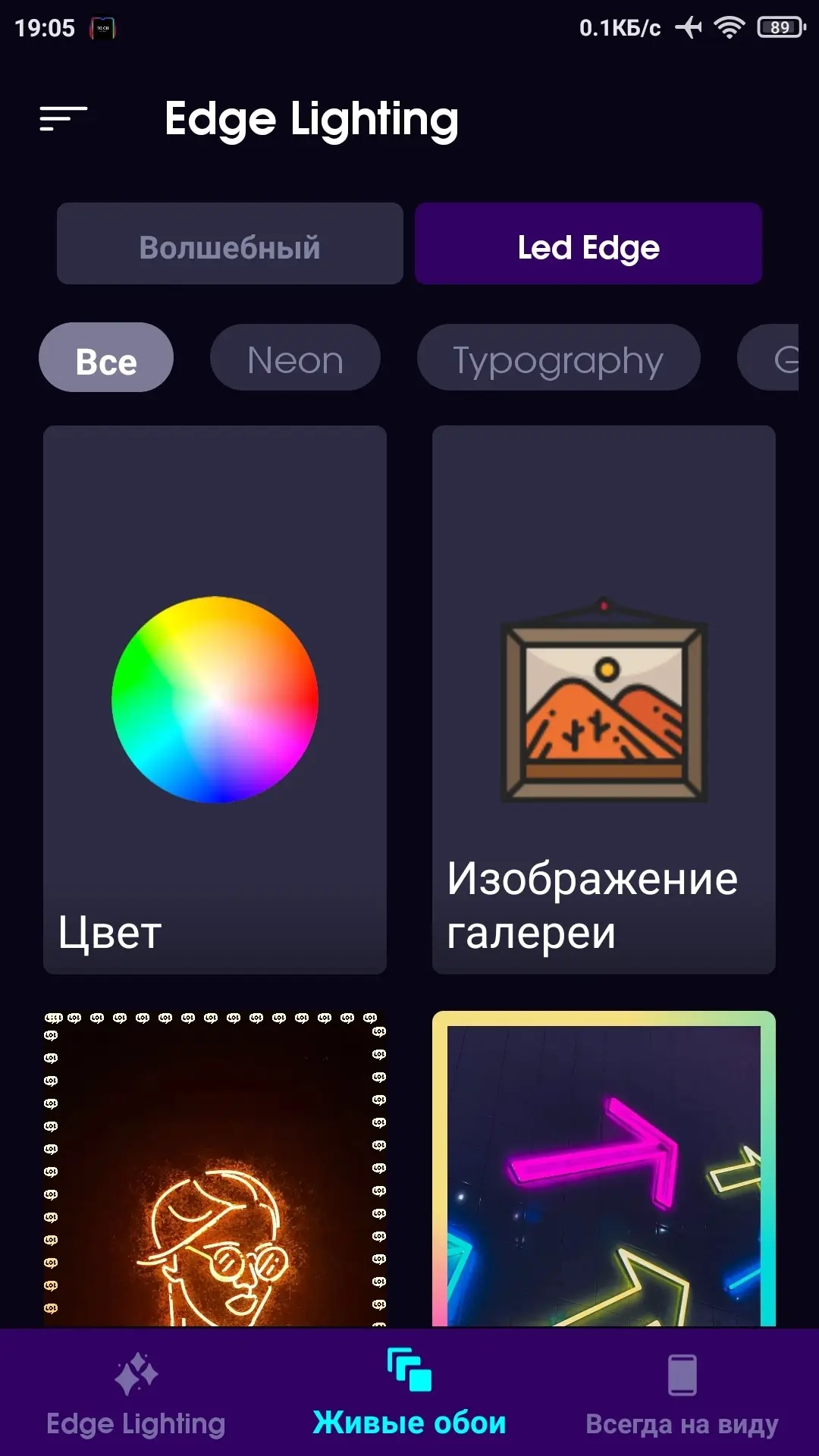Switch to the Волшебный segment

[230, 243]
